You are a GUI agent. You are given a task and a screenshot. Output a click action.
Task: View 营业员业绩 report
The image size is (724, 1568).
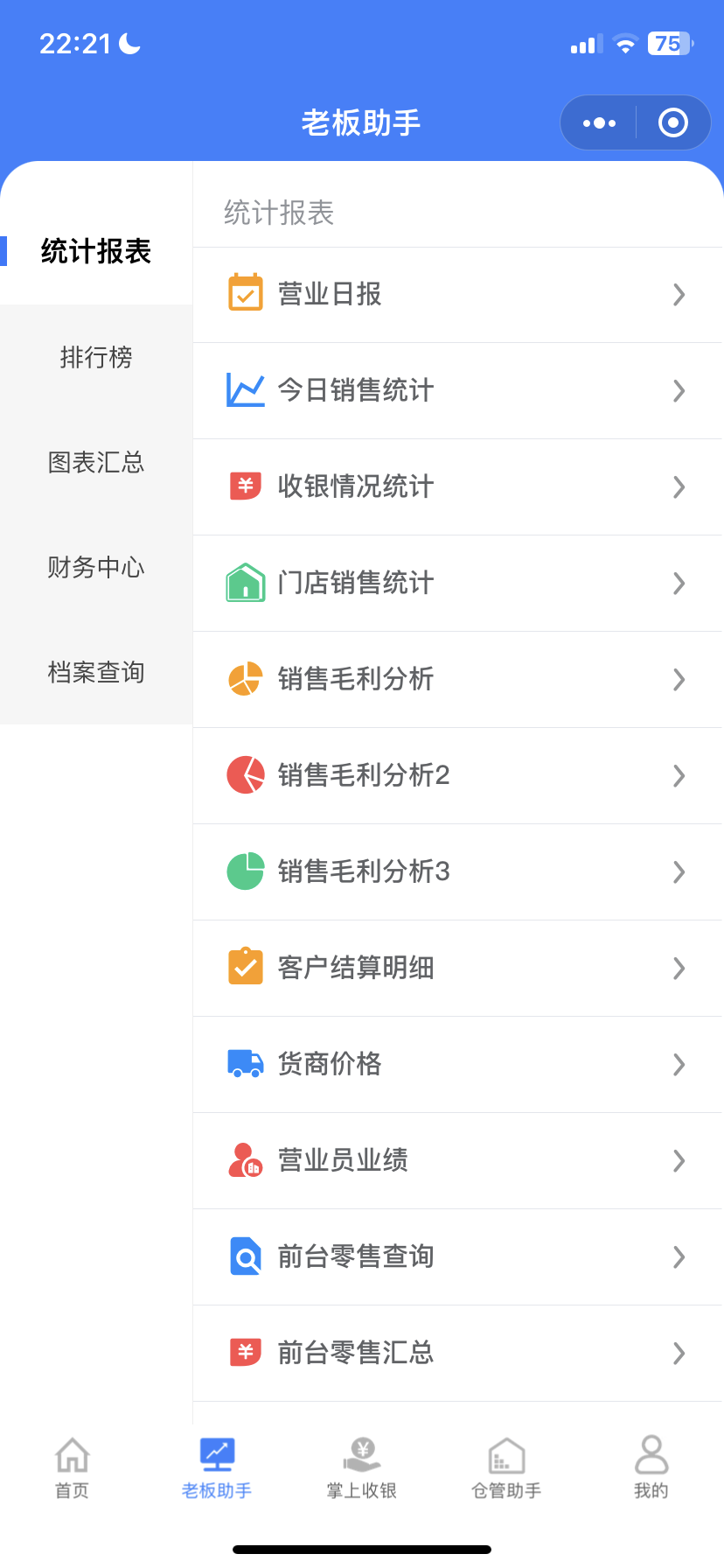pos(458,1161)
